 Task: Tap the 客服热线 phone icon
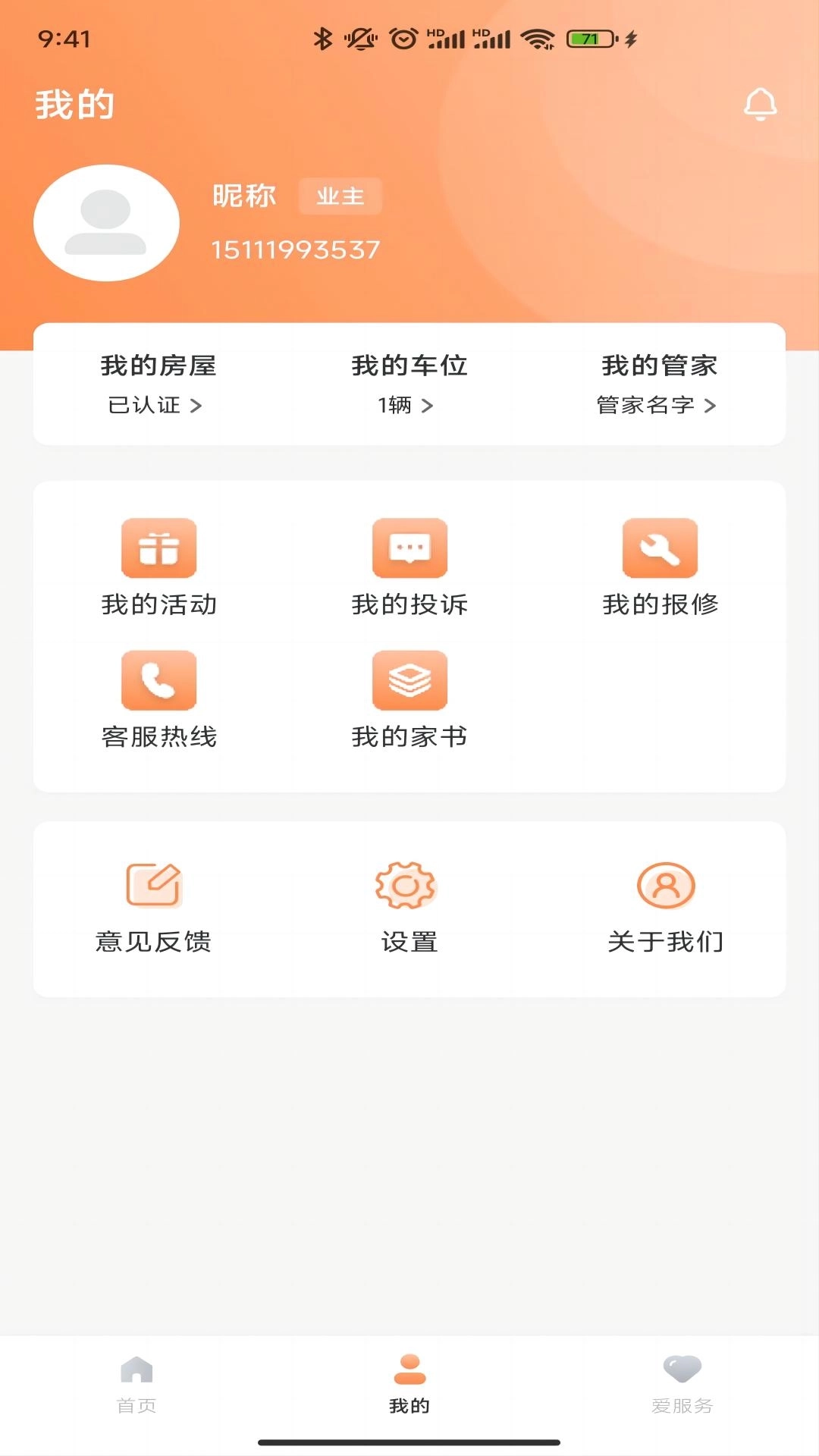pos(157,679)
